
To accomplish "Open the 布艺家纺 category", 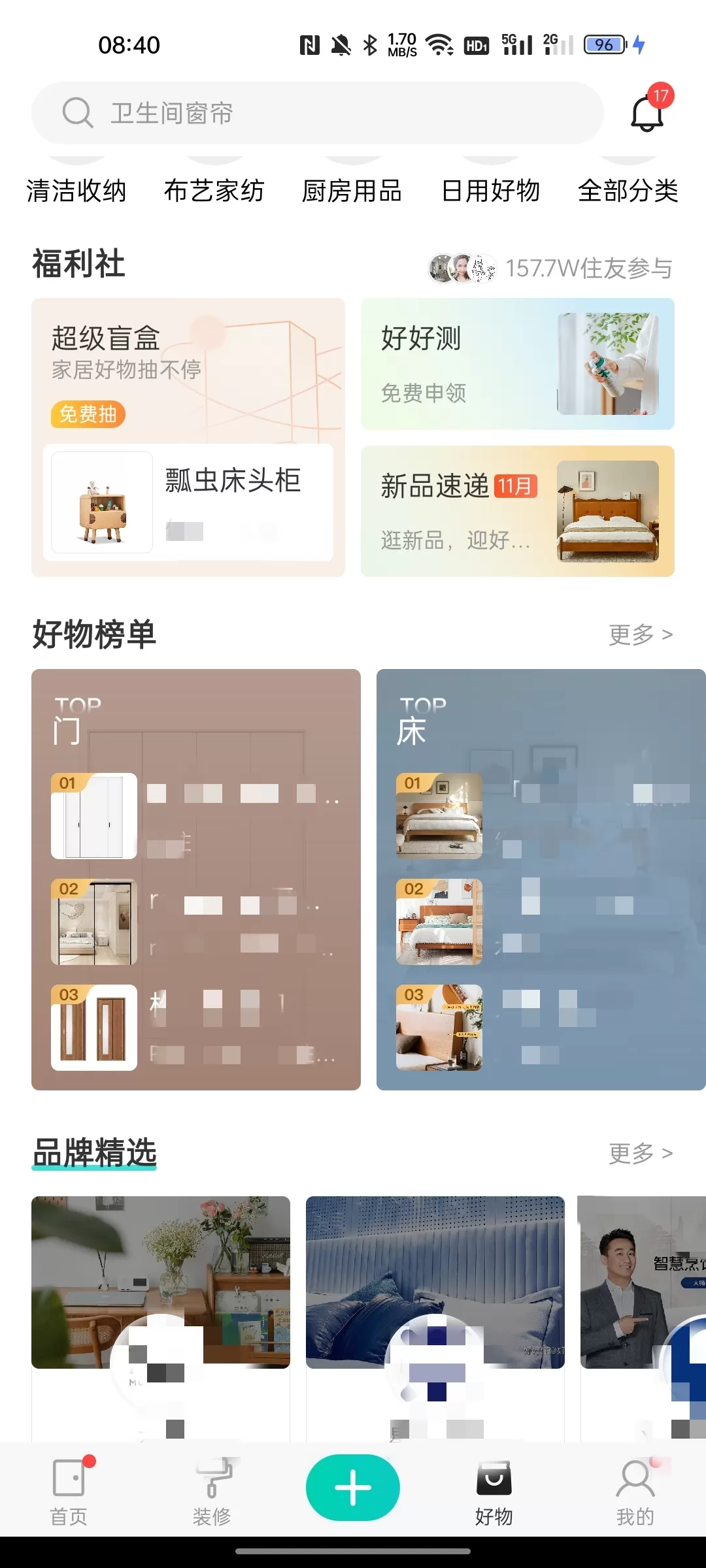I will 214,190.
